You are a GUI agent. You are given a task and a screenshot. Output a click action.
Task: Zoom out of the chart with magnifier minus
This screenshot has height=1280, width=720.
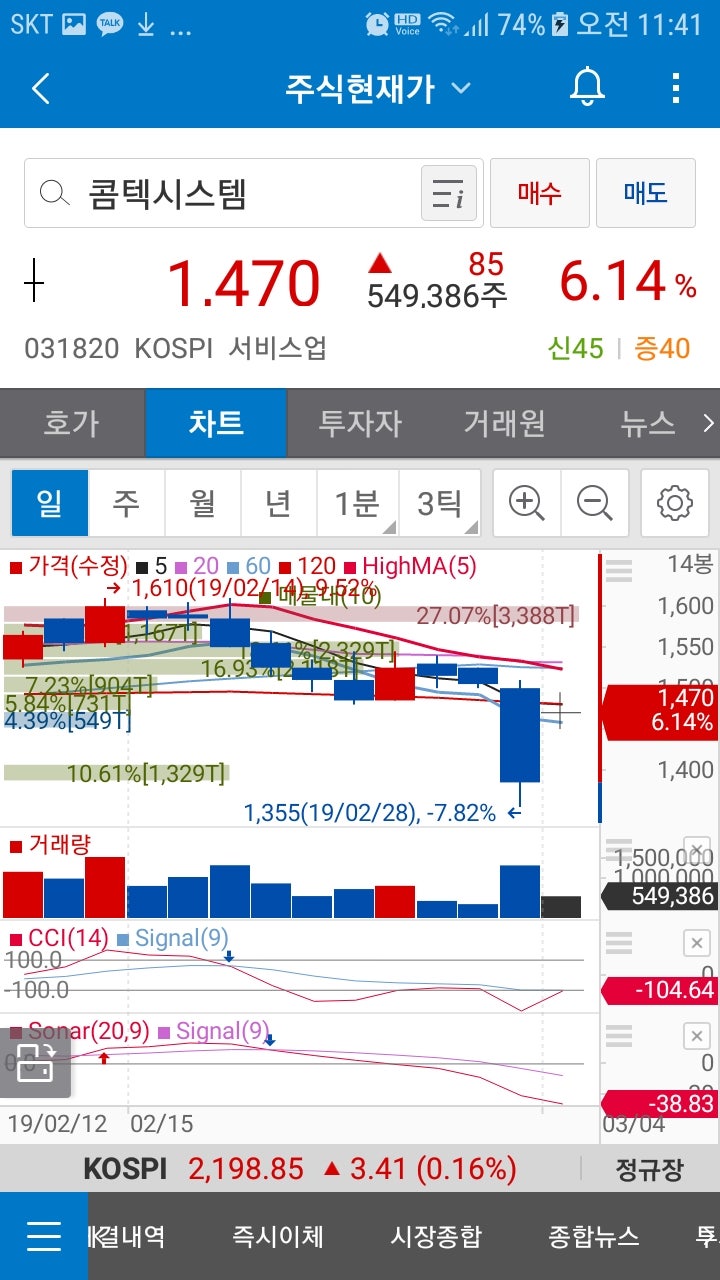(597, 503)
